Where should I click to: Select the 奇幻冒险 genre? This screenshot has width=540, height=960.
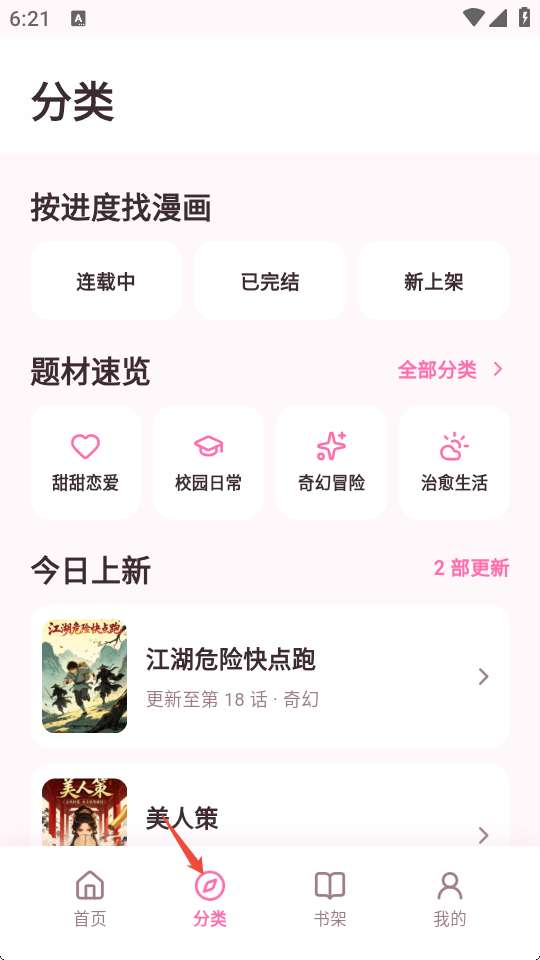[x=331, y=462]
